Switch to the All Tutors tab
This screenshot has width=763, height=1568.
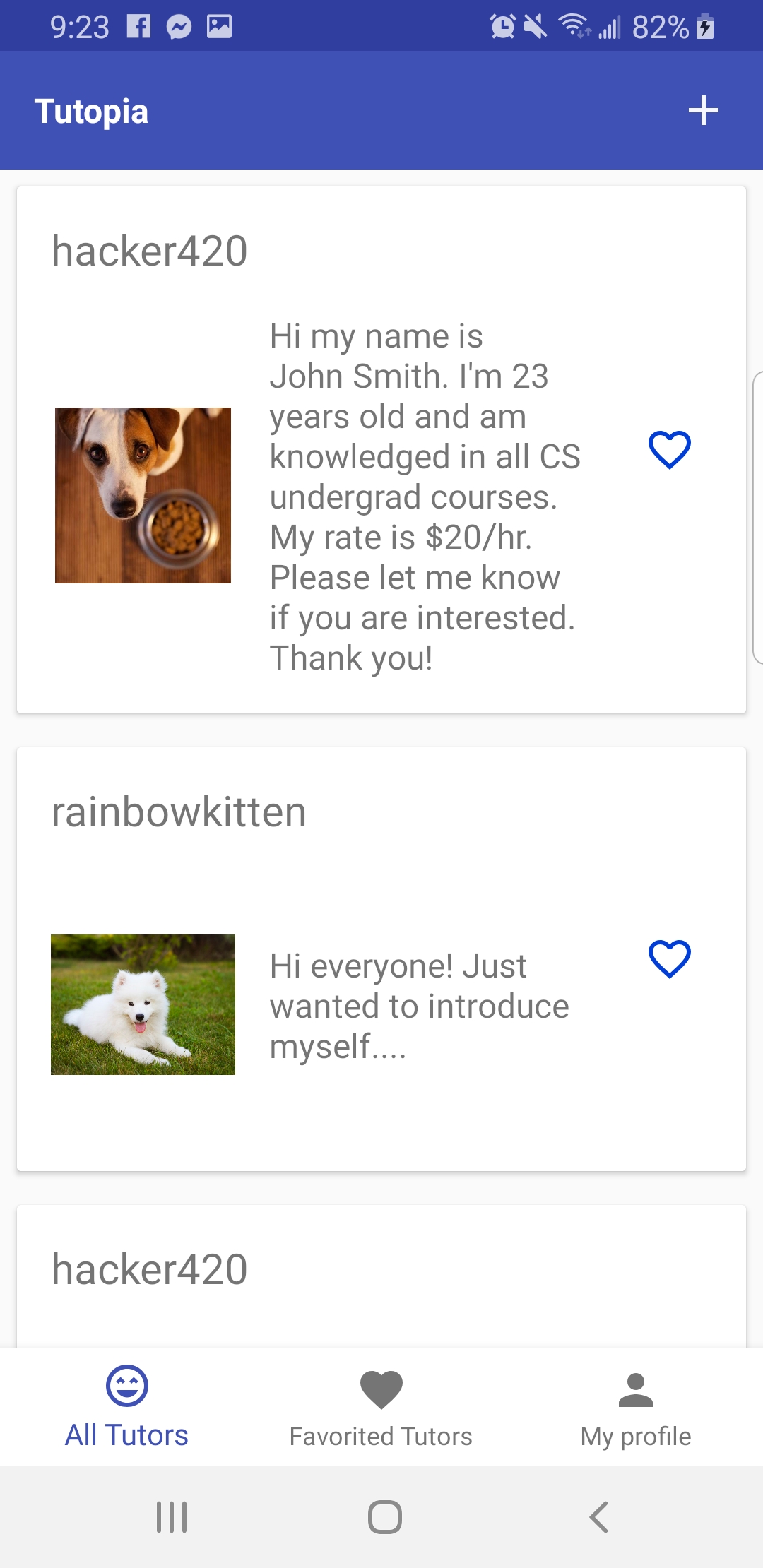127,1407
